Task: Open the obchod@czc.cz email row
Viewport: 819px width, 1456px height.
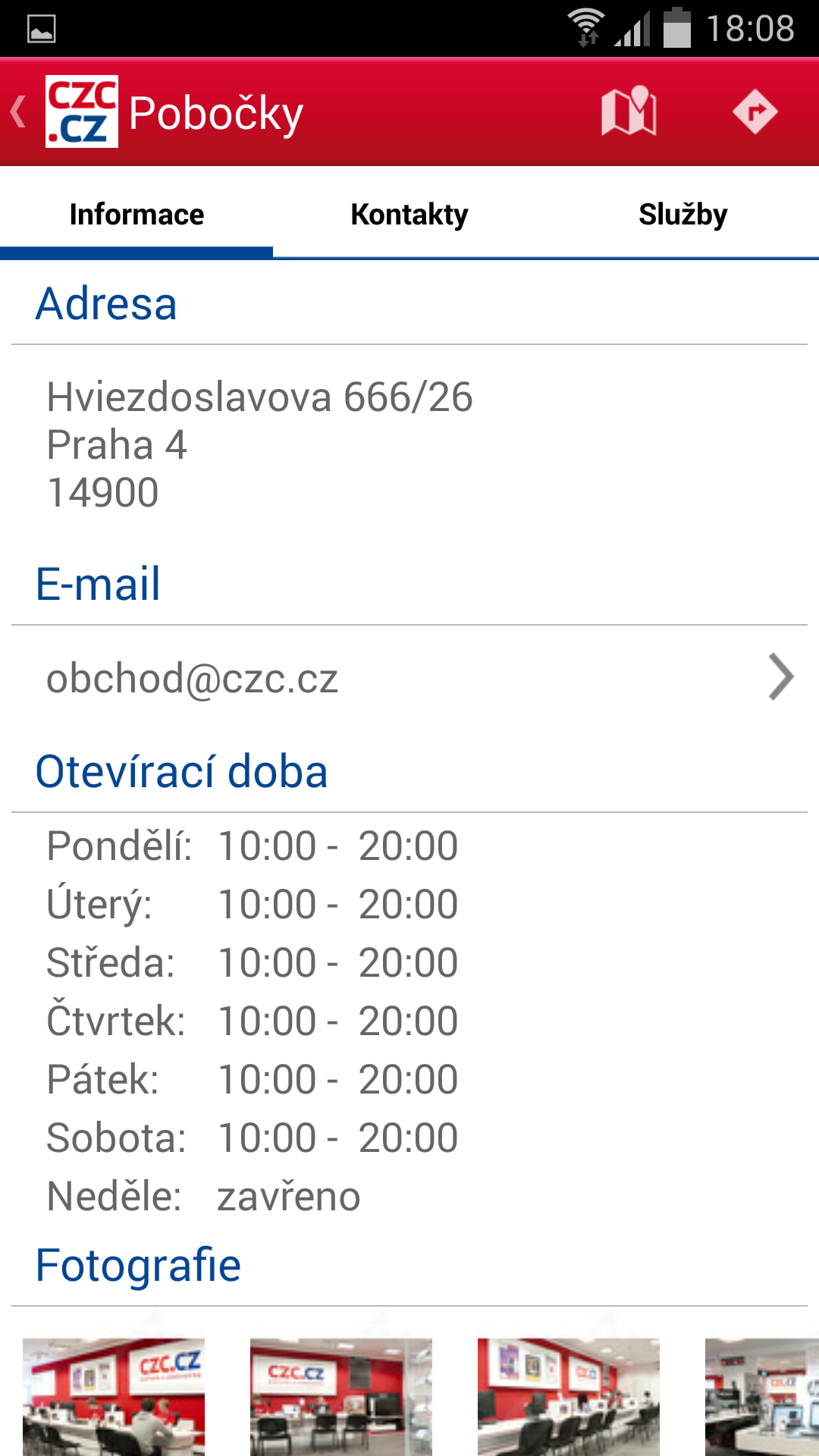Action: click(x=409, y=677)
